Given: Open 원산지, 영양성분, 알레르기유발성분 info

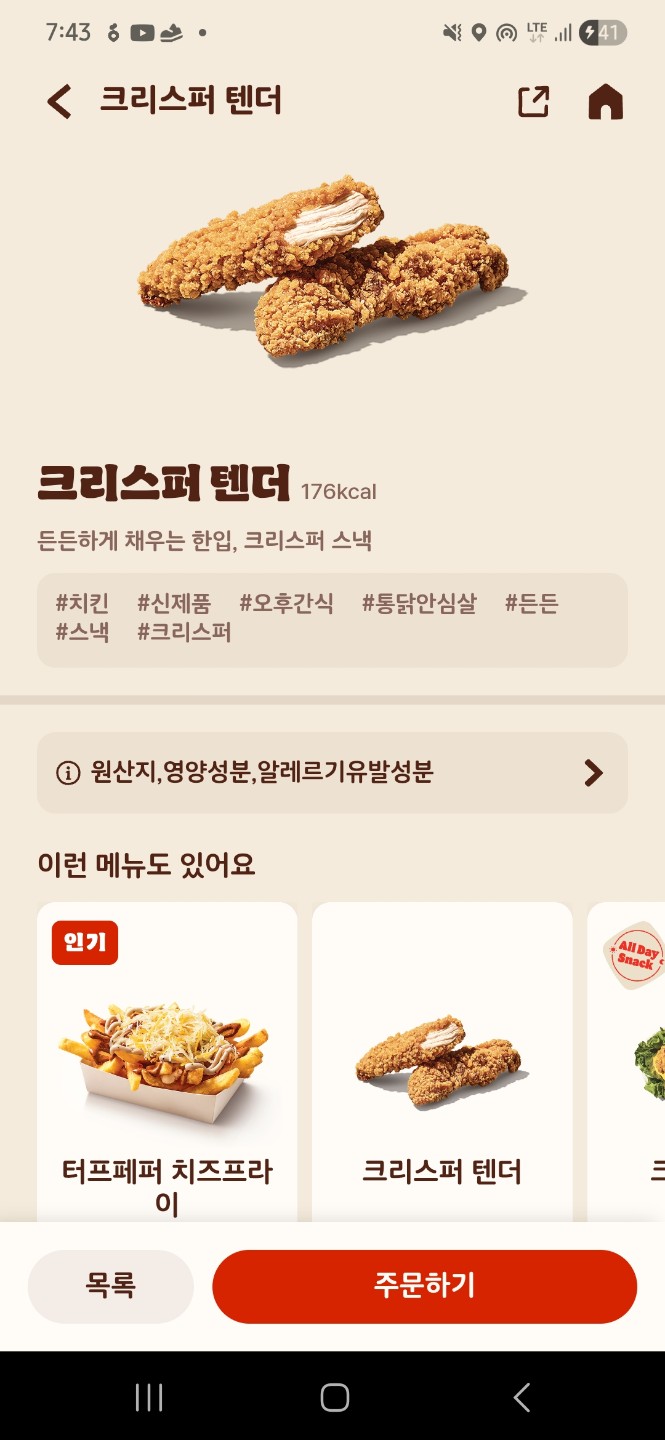Looking at the screenshot, I should (x=332, y=773).
